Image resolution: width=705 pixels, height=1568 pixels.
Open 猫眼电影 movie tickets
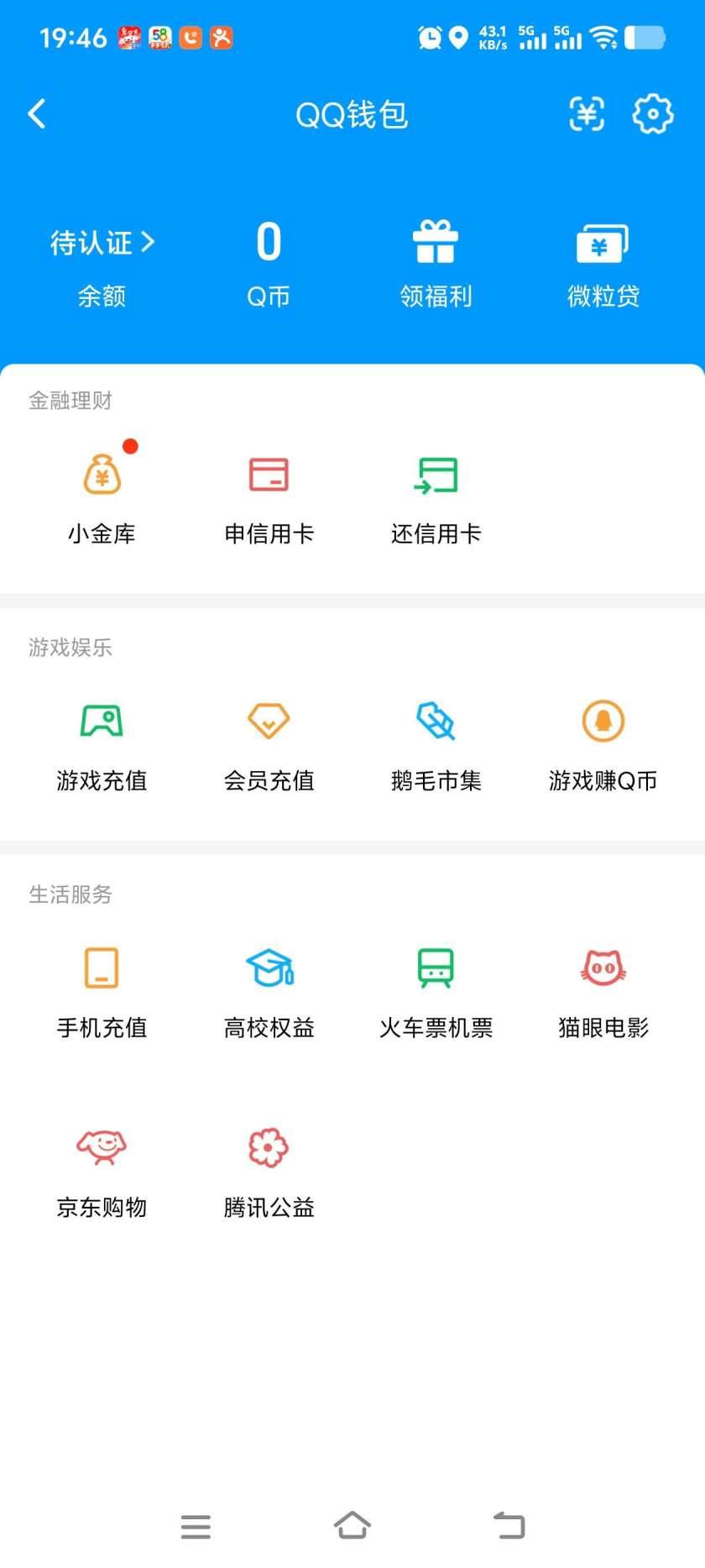(x=603, y=991)
